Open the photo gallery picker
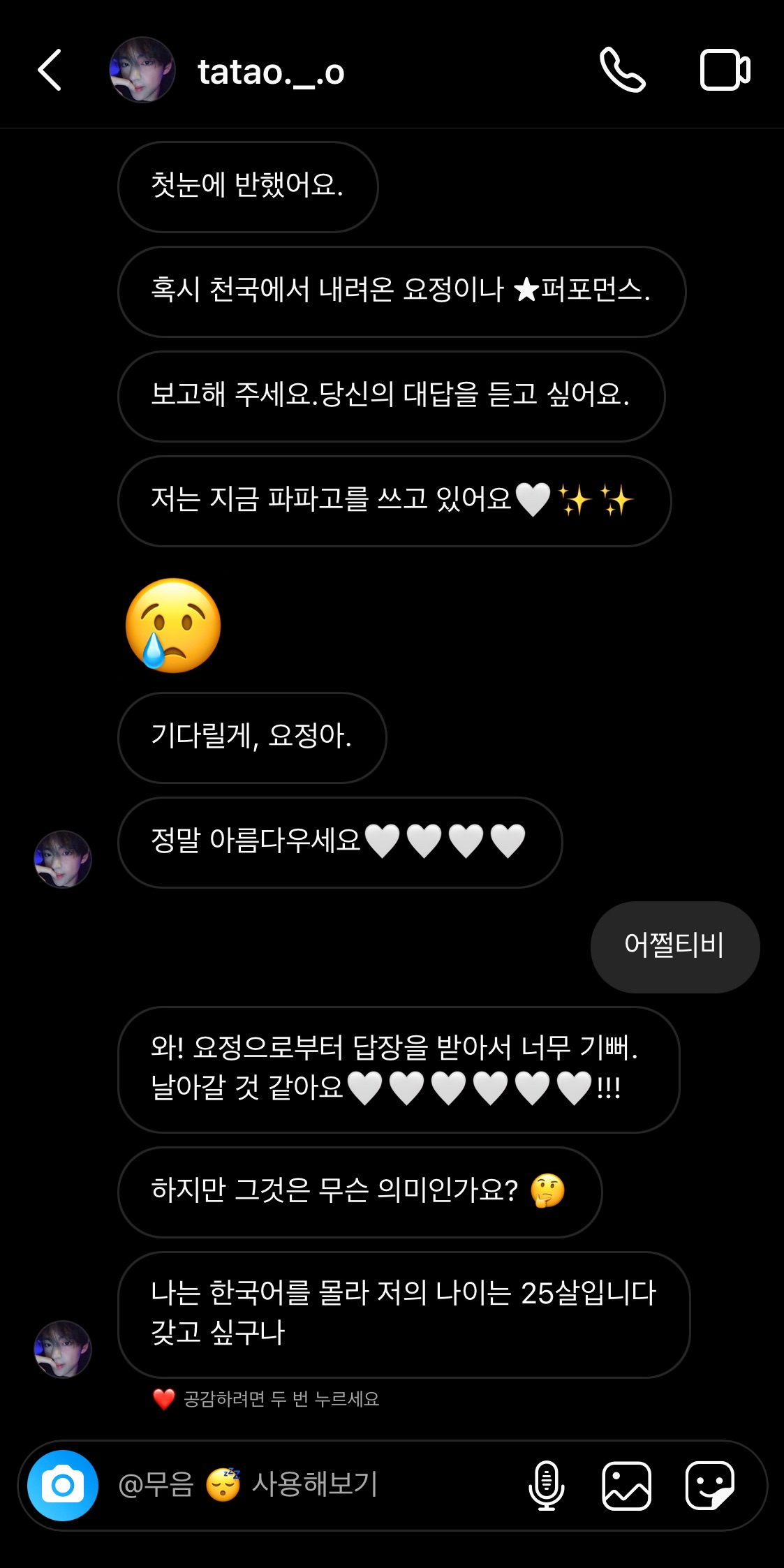This screenshot has width=784, height=1568. tap(626, 1486)
